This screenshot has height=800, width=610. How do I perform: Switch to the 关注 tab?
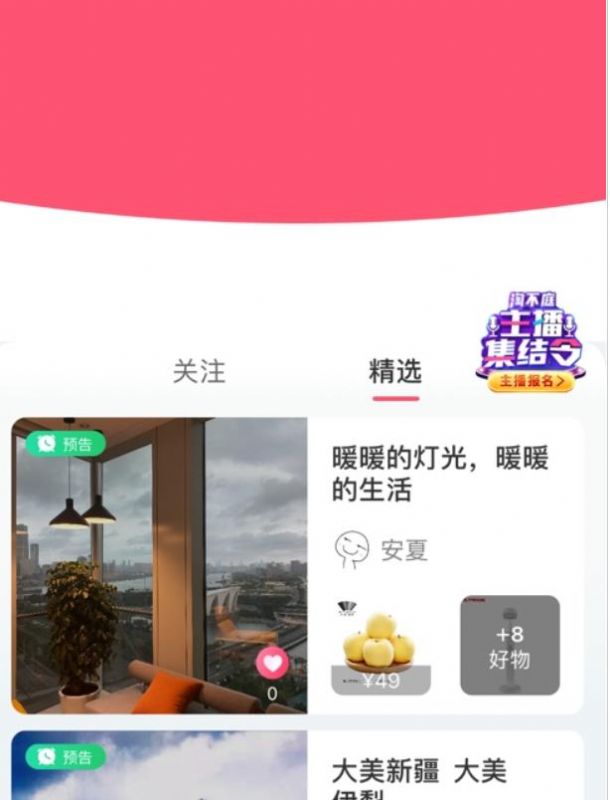coord(199,372)
